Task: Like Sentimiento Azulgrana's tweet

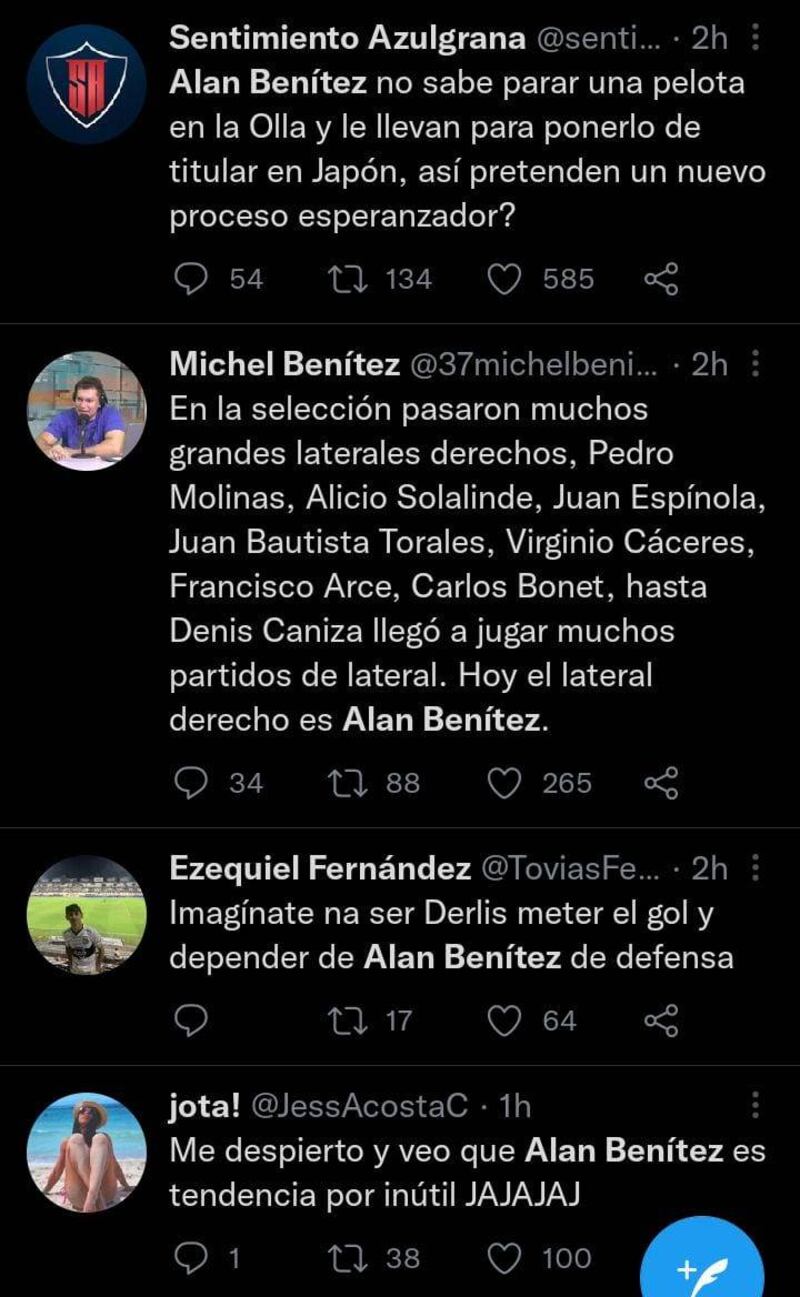Action: pyautogui.click(x=505, y=279)
